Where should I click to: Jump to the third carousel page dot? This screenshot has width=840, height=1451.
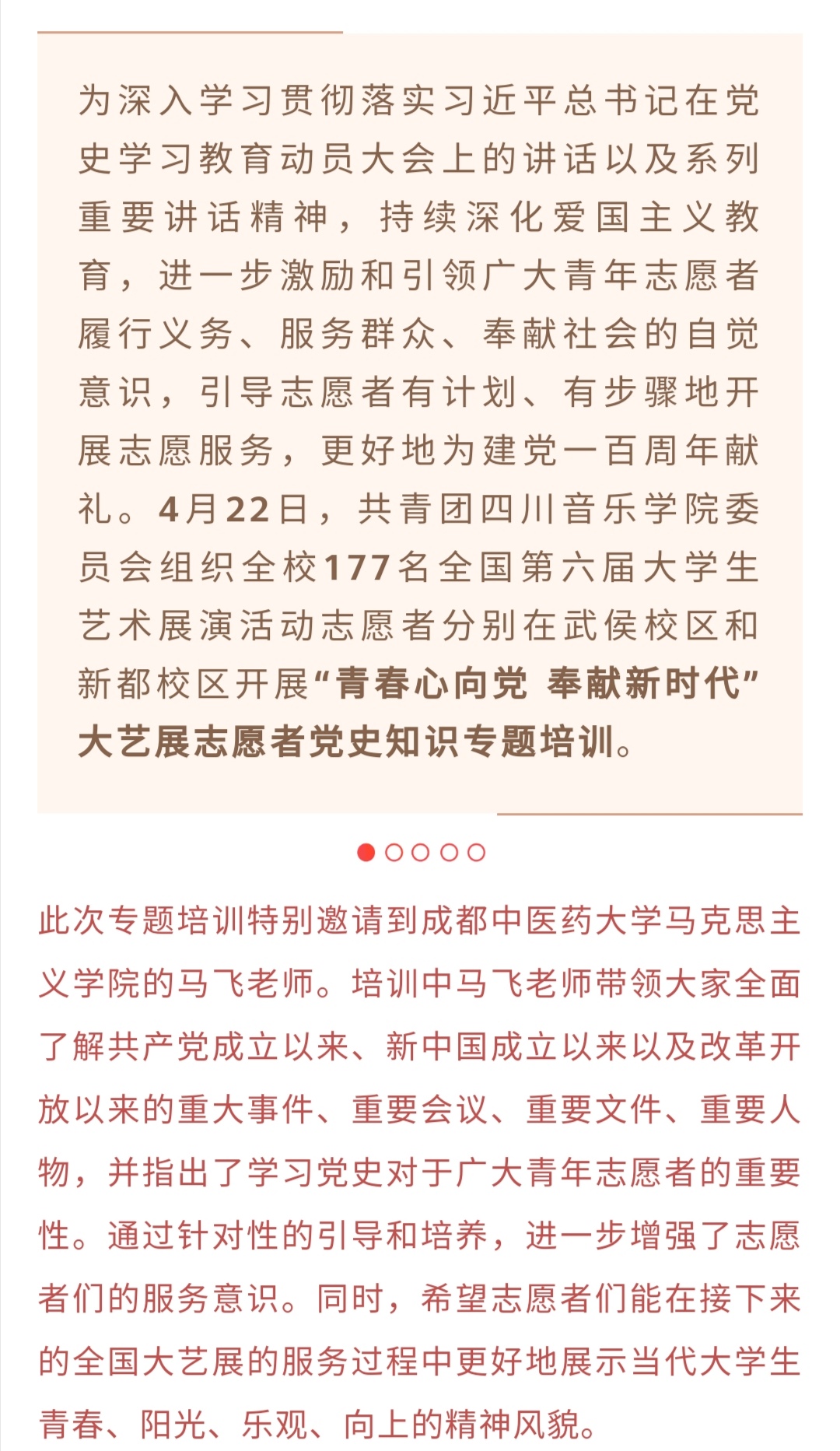tap(421, 853)
